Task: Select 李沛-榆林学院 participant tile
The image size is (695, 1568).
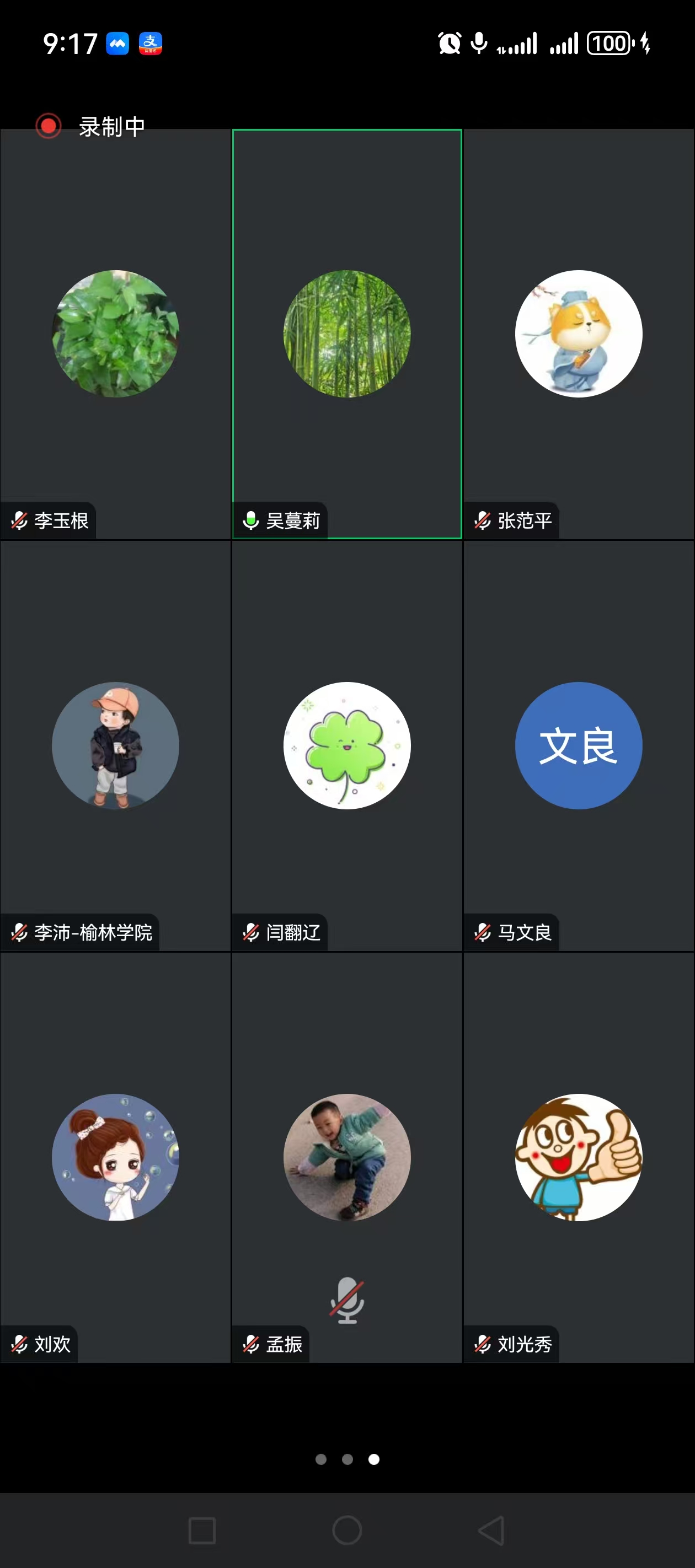Action: [x=115, y=745]
